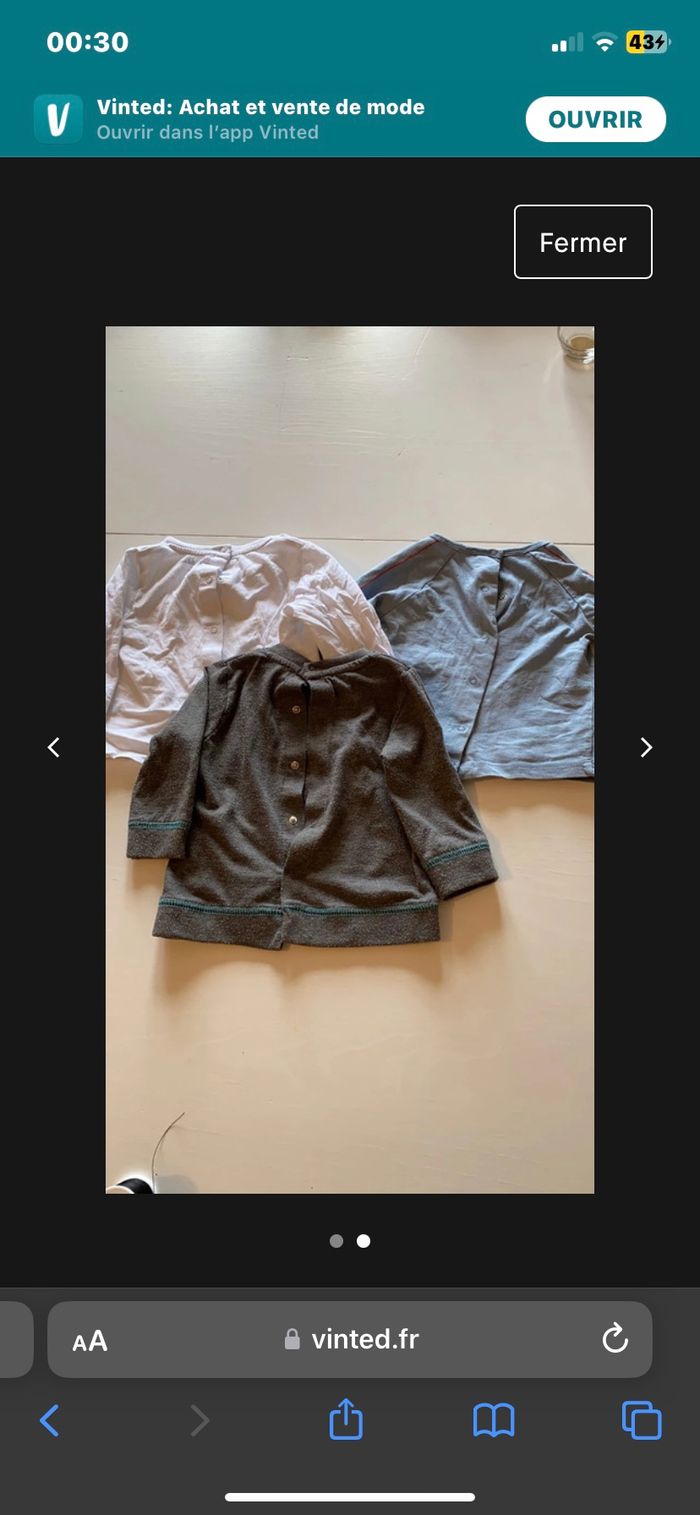
Task: Open Safari bookmarks
Action: (494, 1420)
